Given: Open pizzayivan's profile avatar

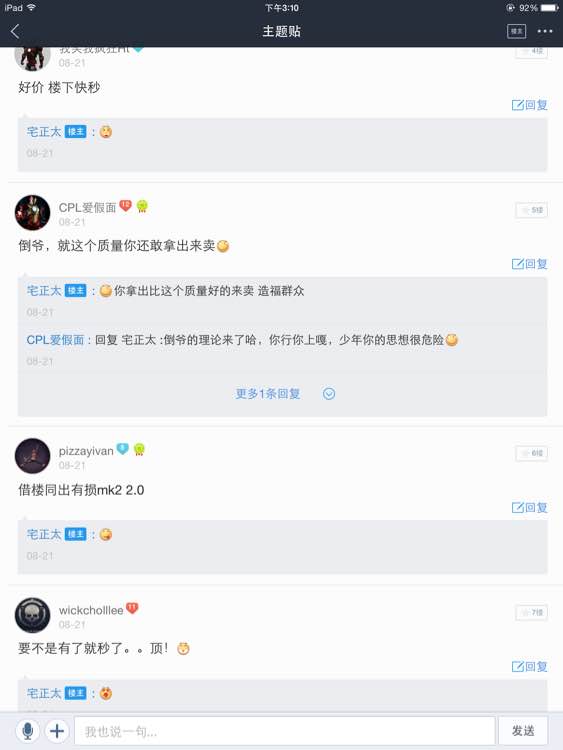Looking at the screenshot, I should coord(33,456).
